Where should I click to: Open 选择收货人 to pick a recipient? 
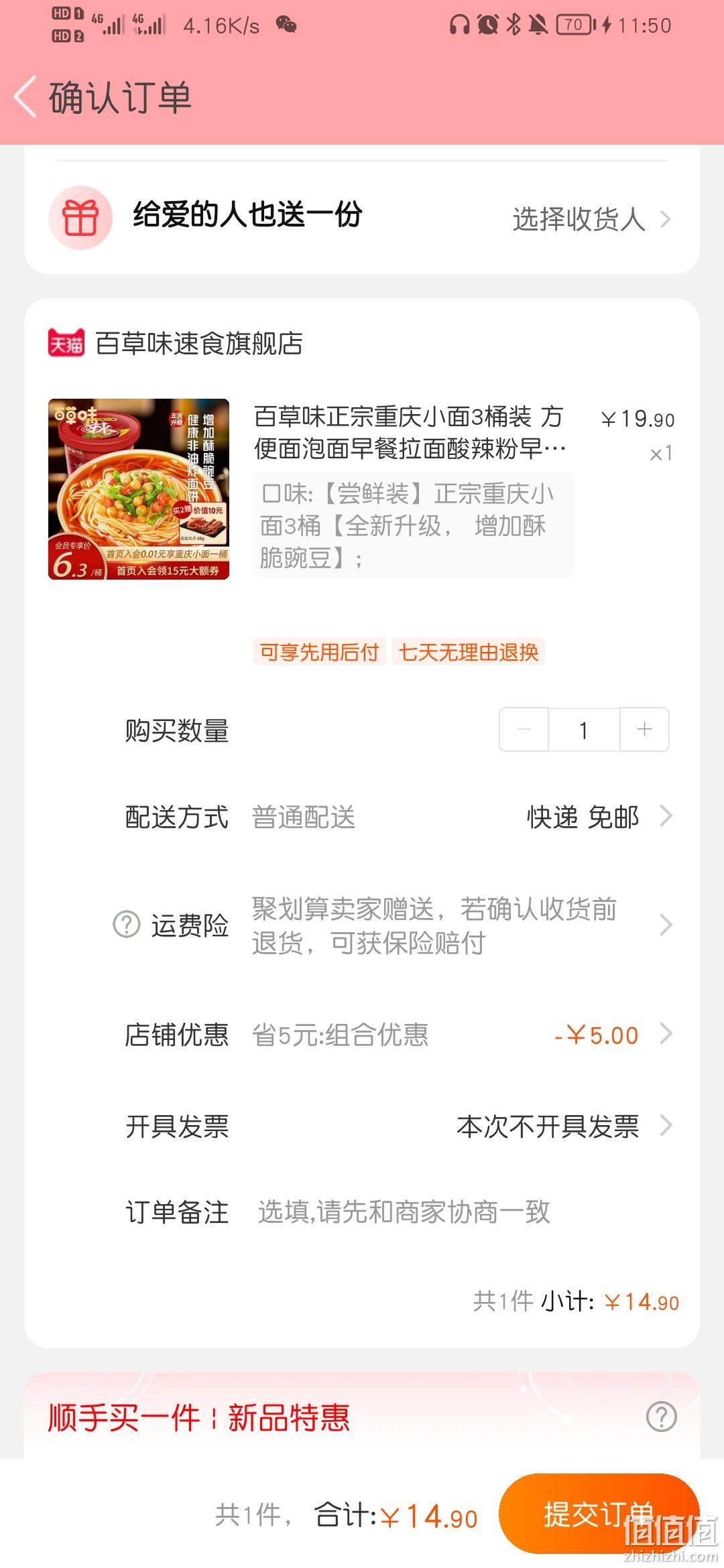(x=590, y=219)
